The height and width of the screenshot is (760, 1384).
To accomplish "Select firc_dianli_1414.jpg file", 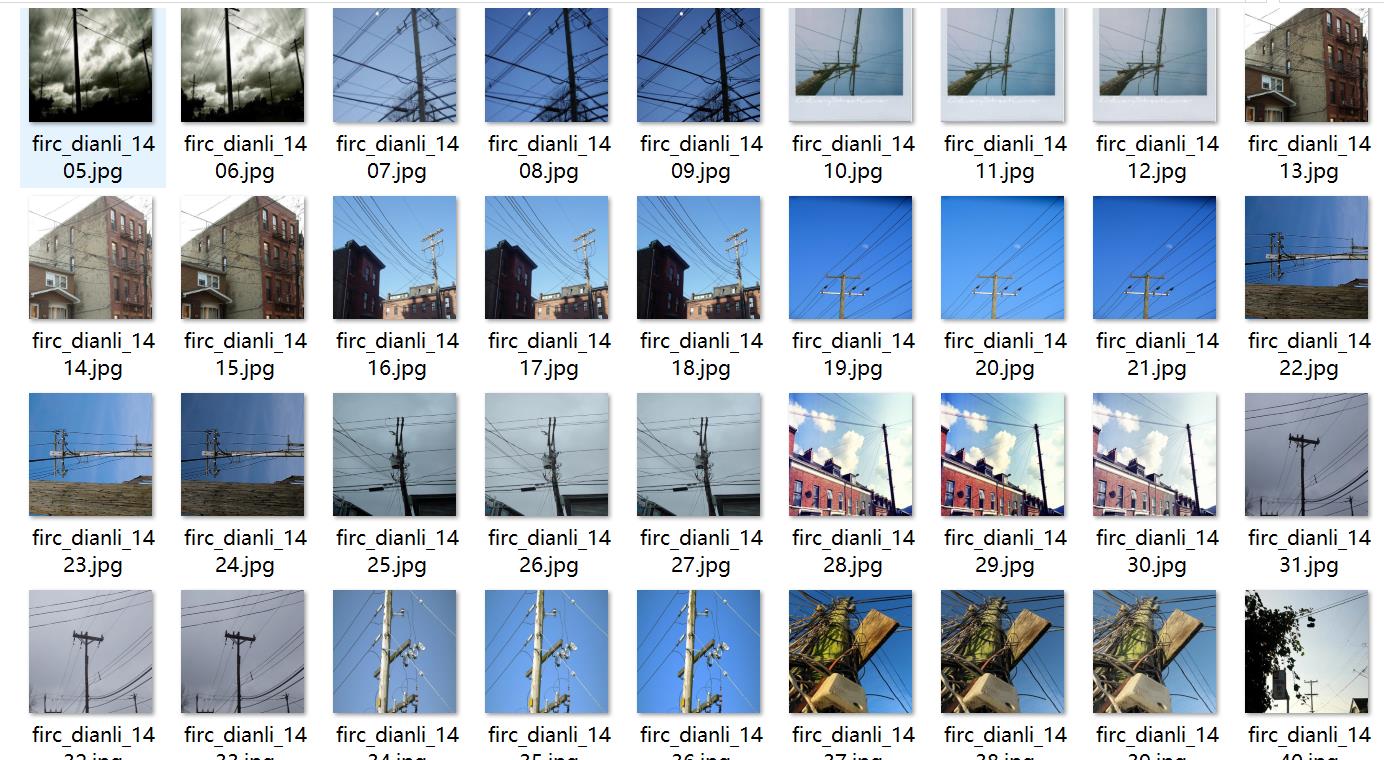I will [91, 258].
